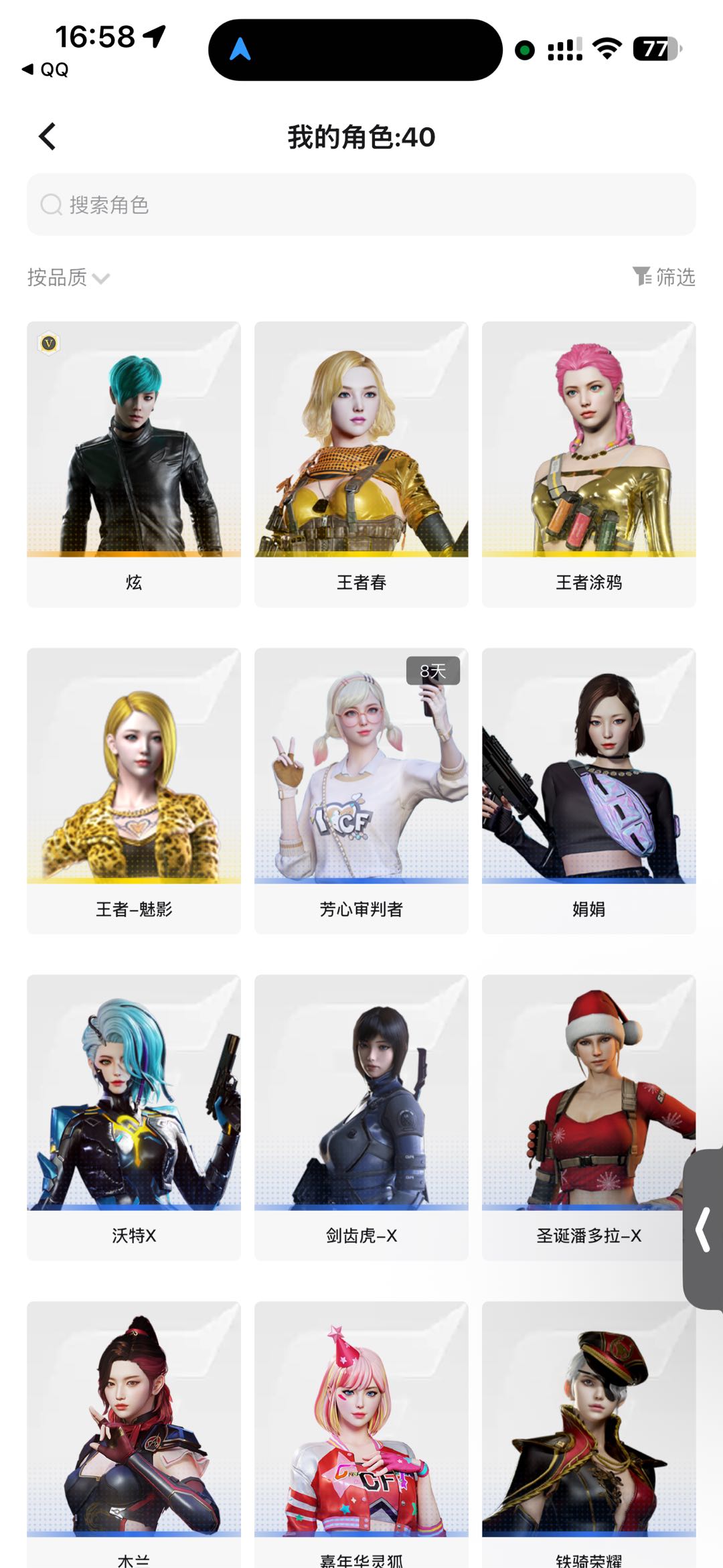723x1568 pixels.
Task: View the 王者涂鸦 character
Action: pos(589,464)
